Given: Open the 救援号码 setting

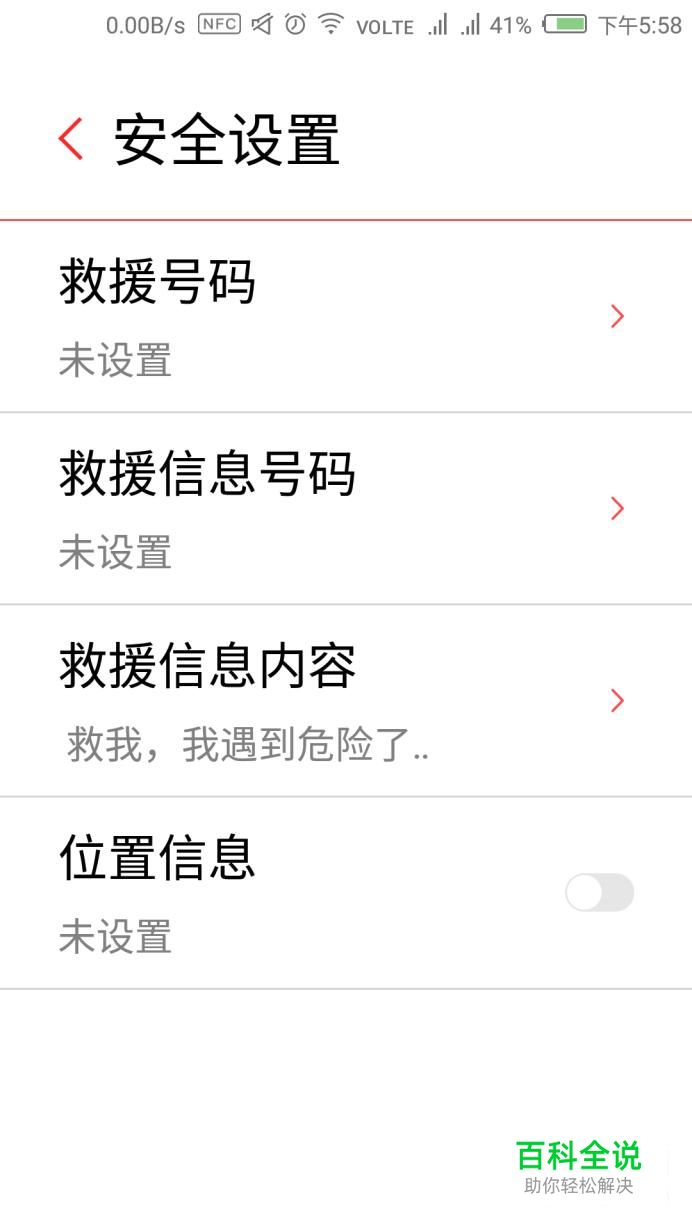Looking at the screenshot, I should 346,316.
